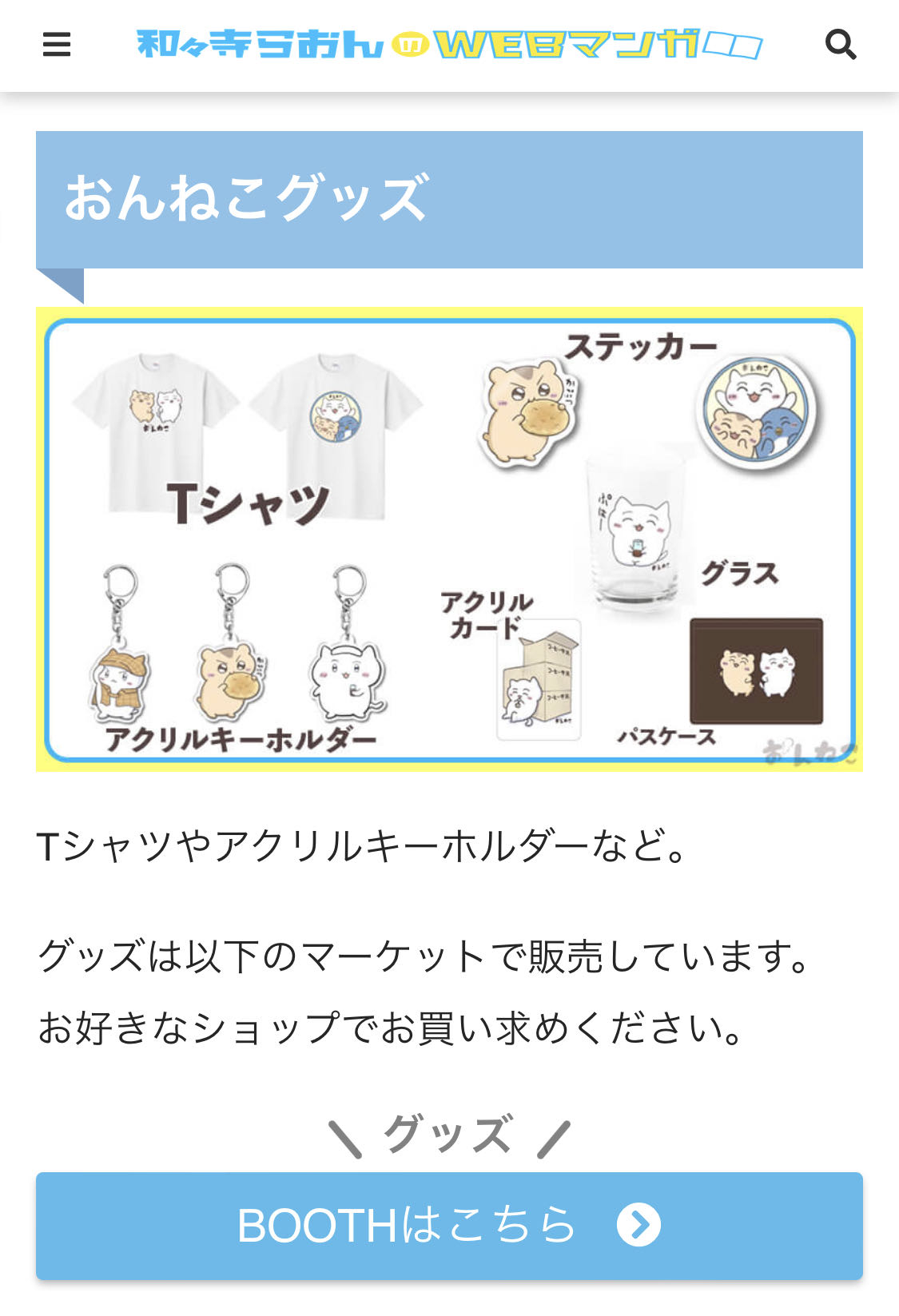Tap the BOOTHはこちら button
The width and height of the screenshot is (899, 1316).
[449, 1225]
